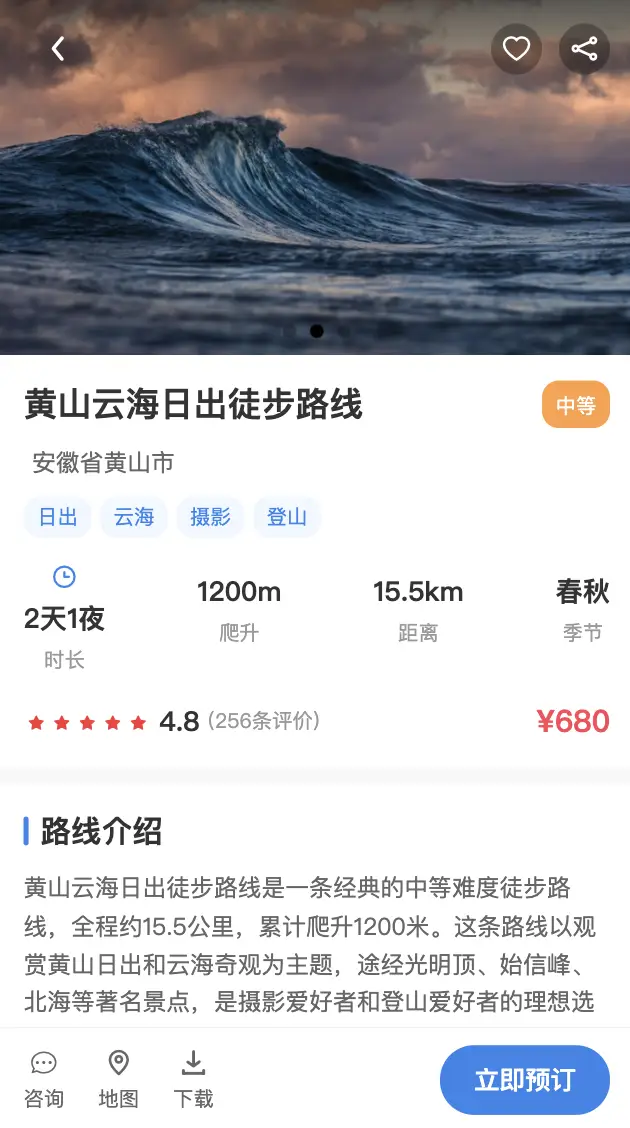Favorite this route with the heart icon
Image resolution: width=630 pixels, height=1128 pixels.
pos(516,48)
